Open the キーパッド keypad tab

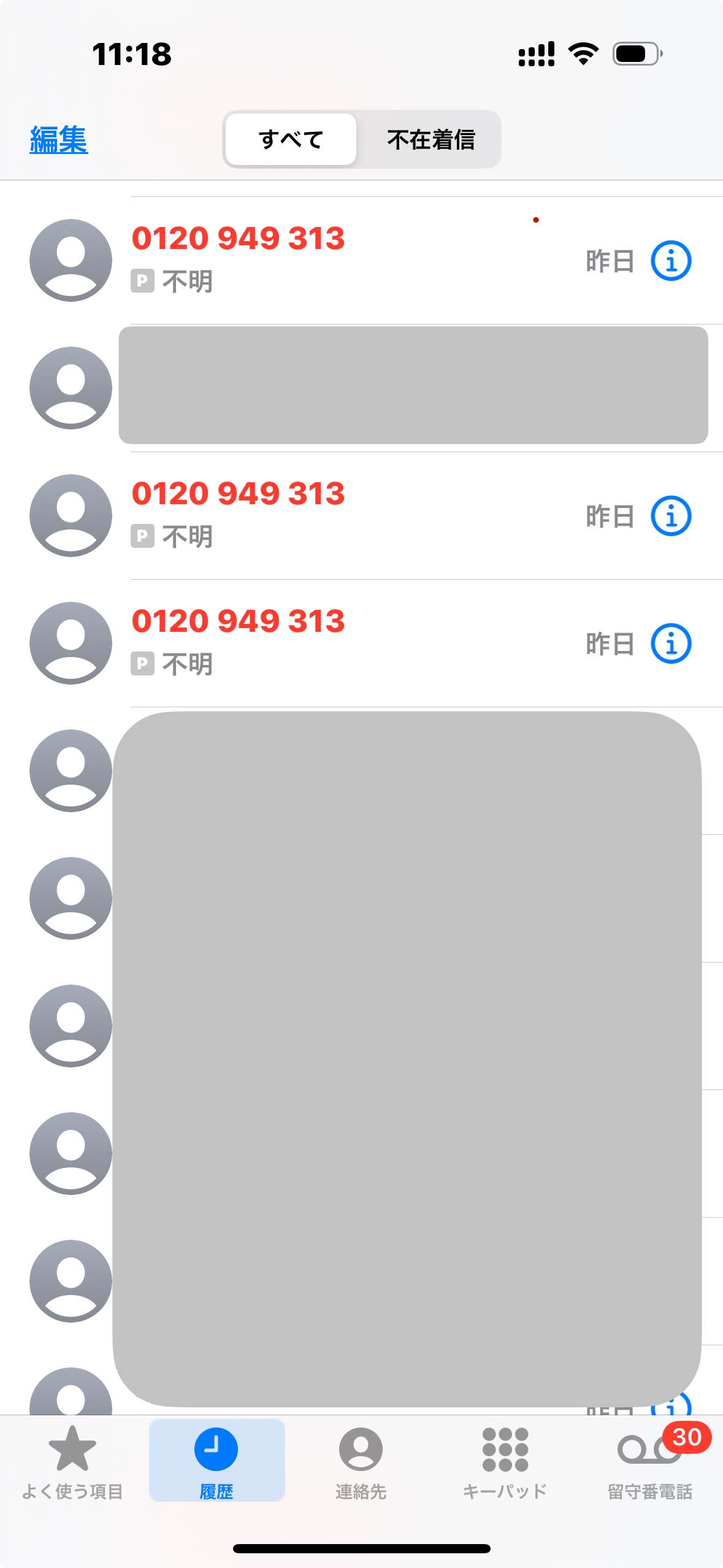pyautogui.click(x=505, y=1462)
